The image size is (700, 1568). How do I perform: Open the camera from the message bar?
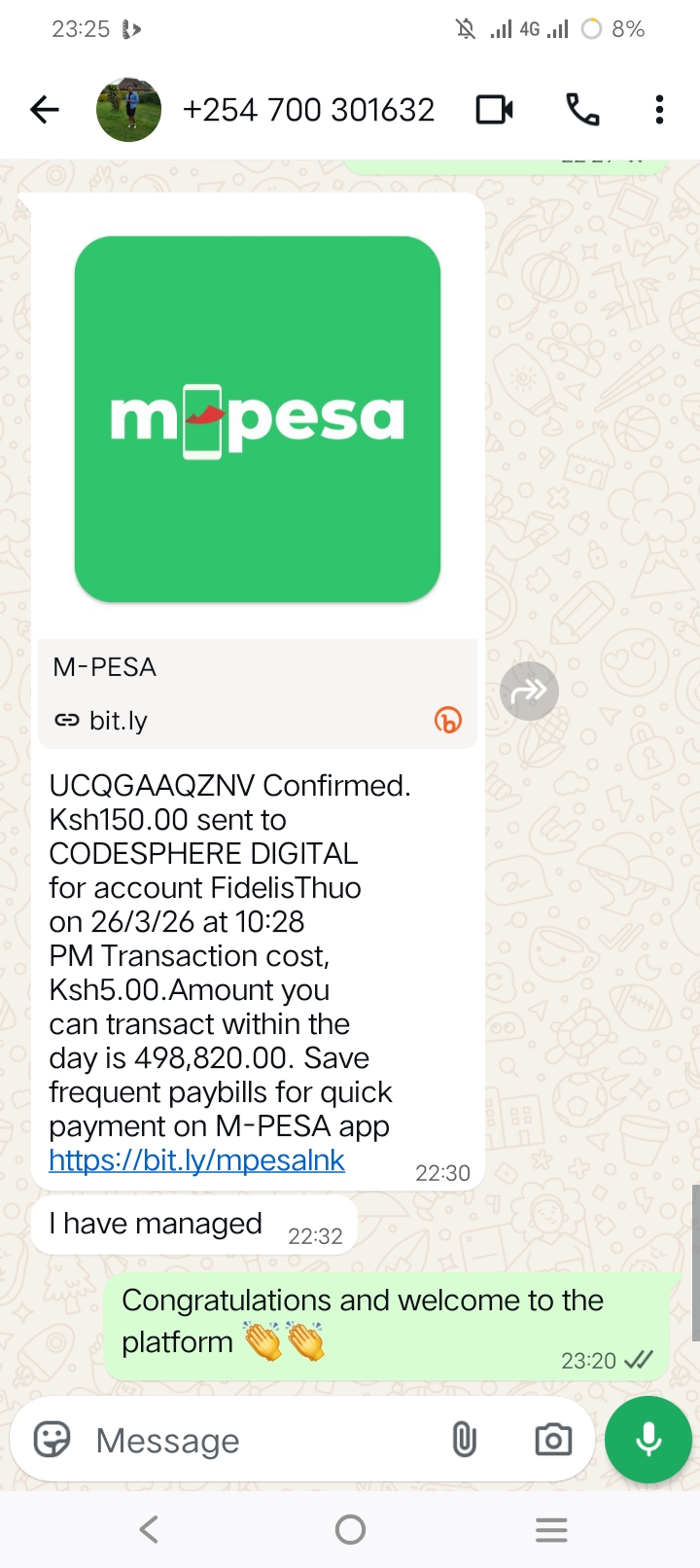[x=552, y=1440]
